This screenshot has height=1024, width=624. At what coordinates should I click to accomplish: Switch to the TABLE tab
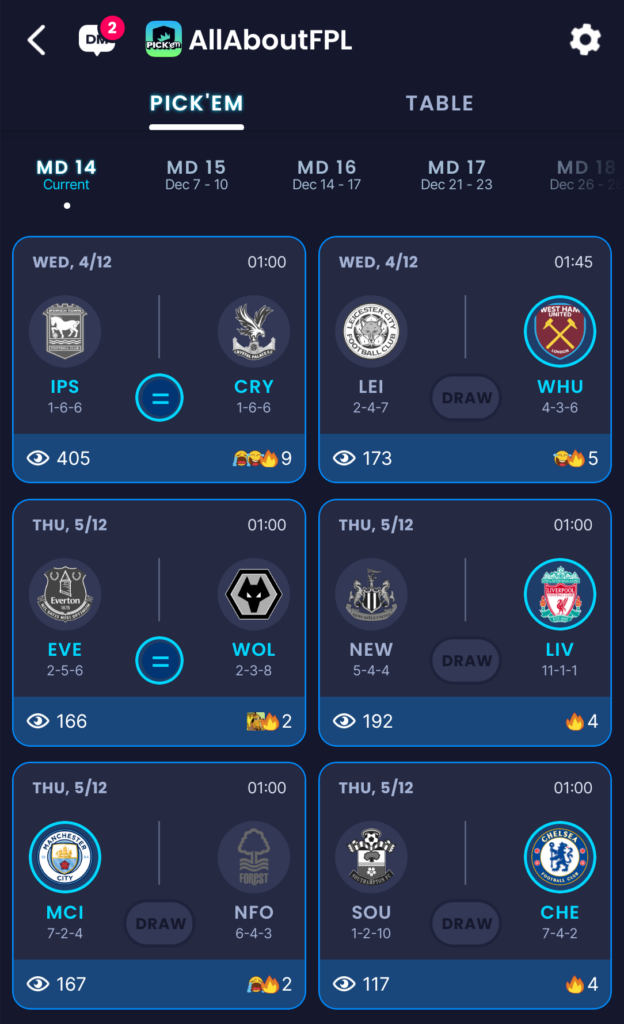(439, 103)
